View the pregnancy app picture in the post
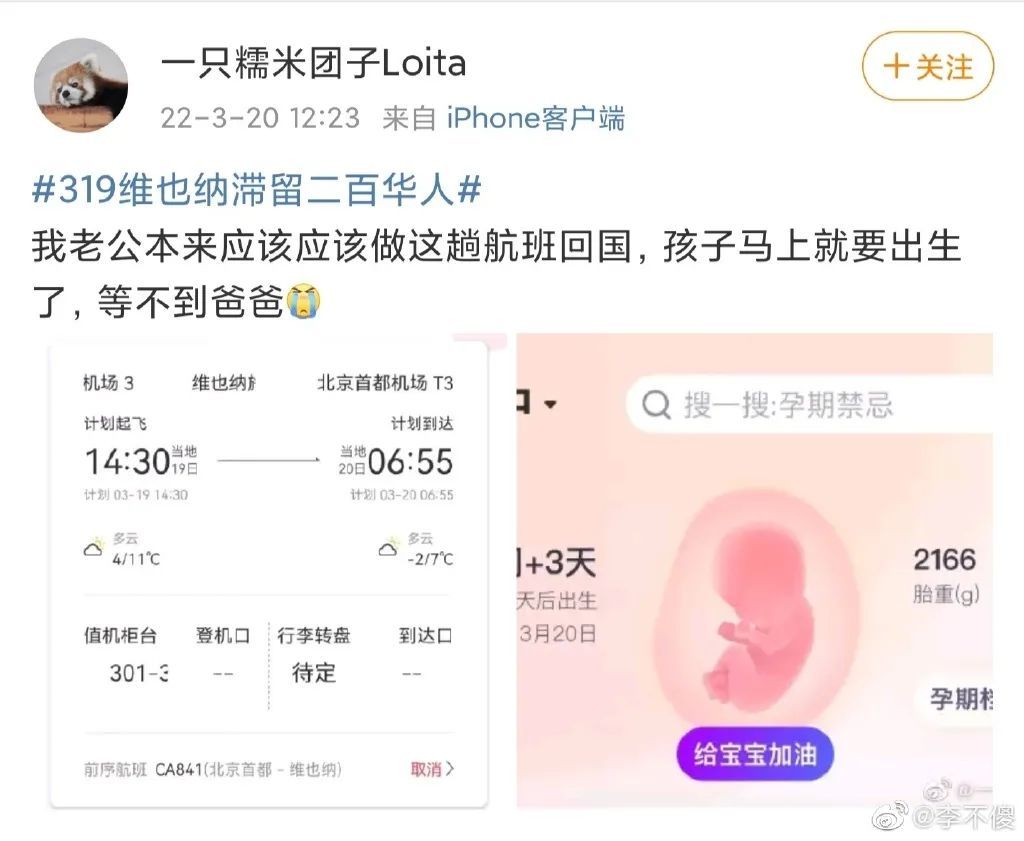Image resolution: width=1024 pixels, height=841 pixels. tap(754, 570)
